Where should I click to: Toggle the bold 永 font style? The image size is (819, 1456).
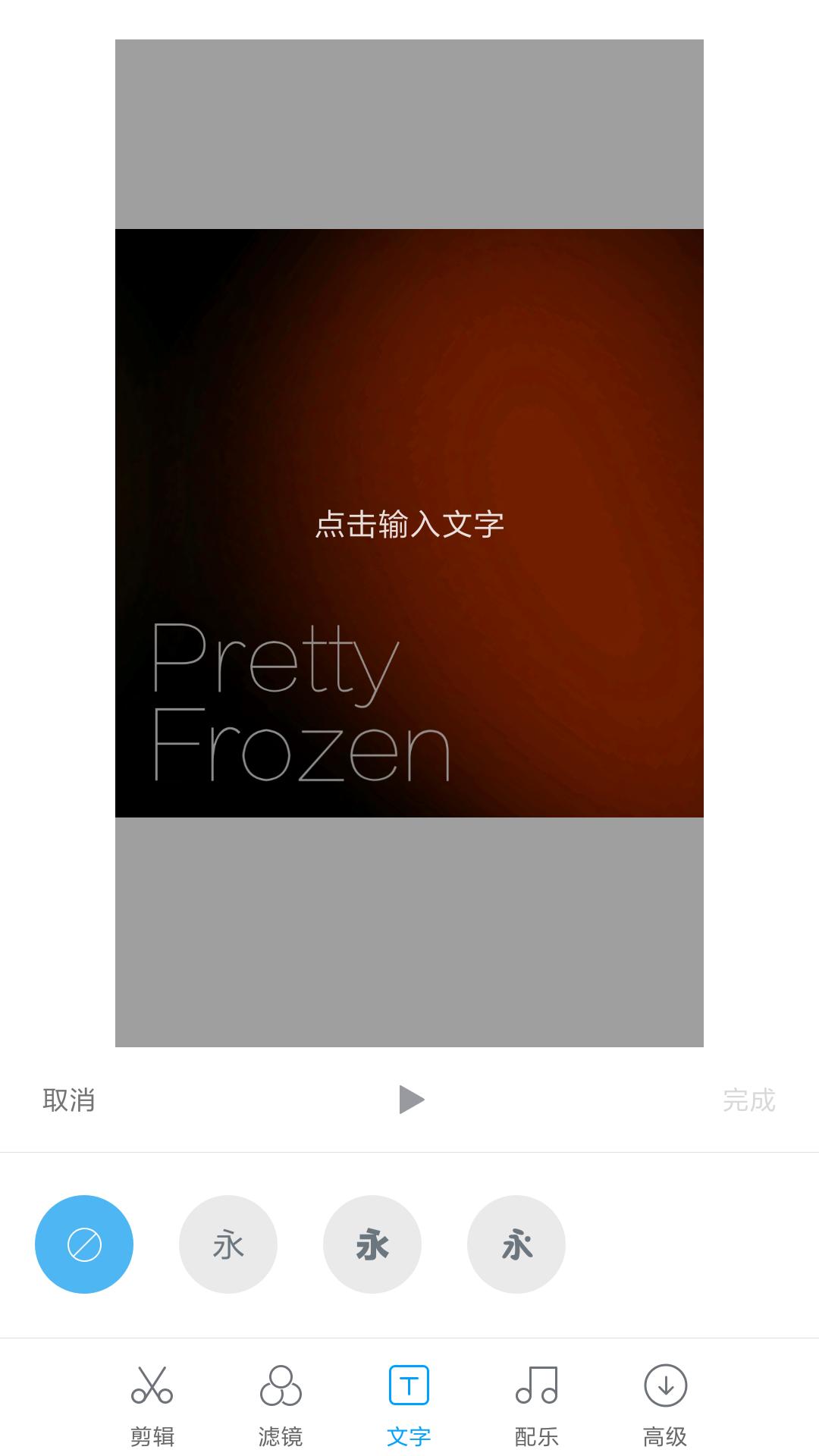coord(372,1244)
